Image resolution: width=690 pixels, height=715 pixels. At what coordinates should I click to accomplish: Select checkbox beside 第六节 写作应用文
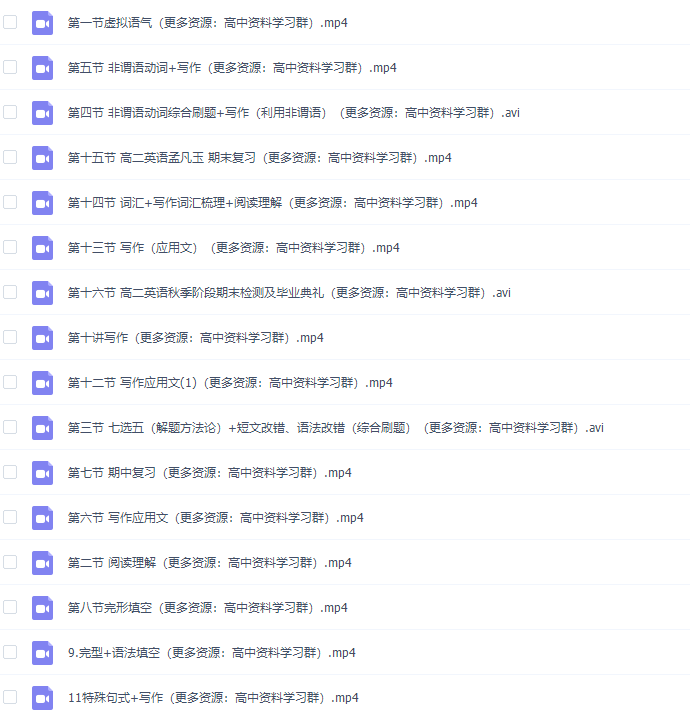click(x=10, y=517)
